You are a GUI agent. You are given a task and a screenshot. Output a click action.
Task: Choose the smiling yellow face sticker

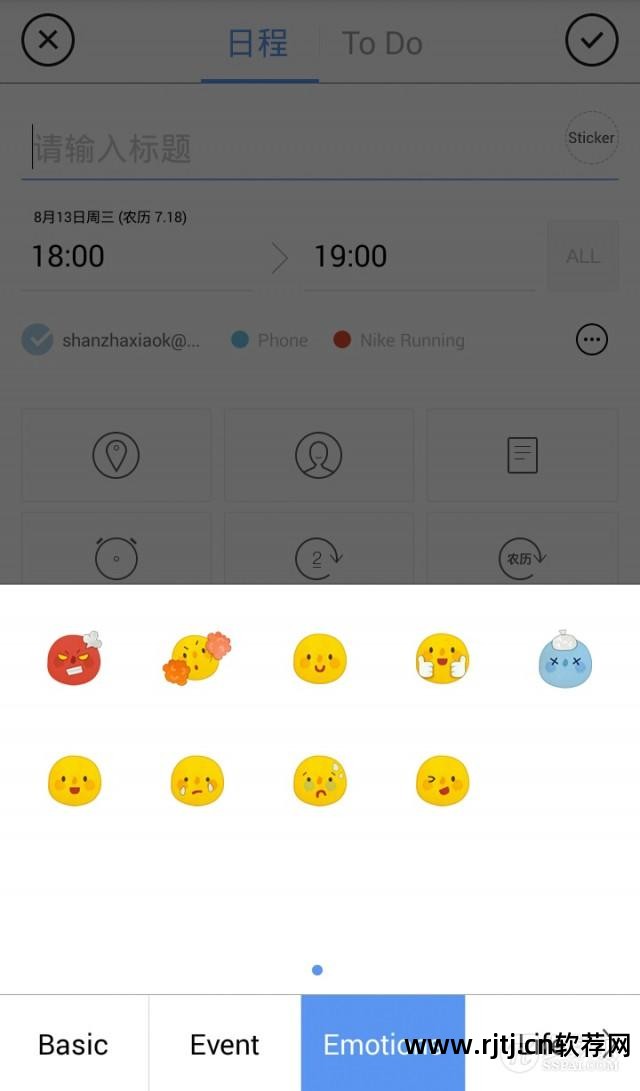320,660
